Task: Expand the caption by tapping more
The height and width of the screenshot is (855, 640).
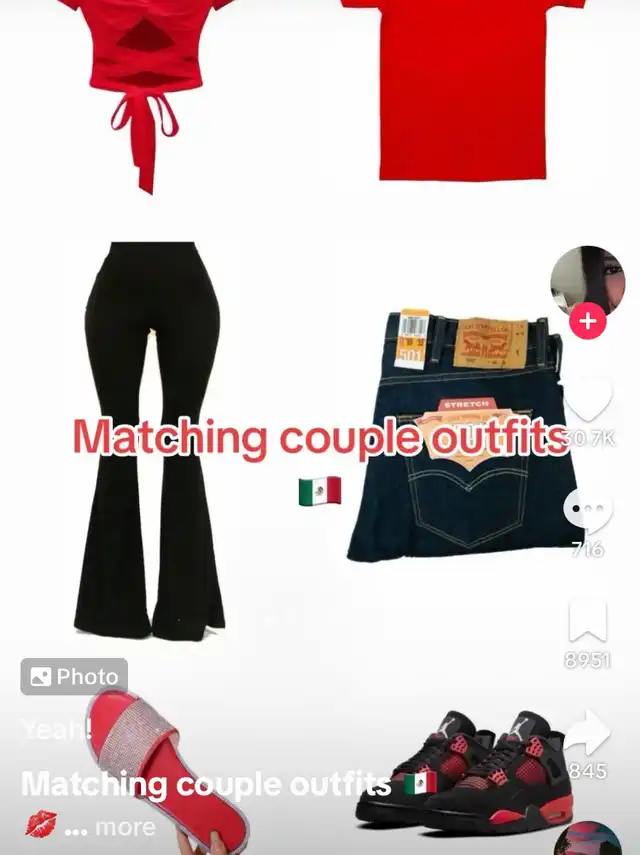Action: 124,827
